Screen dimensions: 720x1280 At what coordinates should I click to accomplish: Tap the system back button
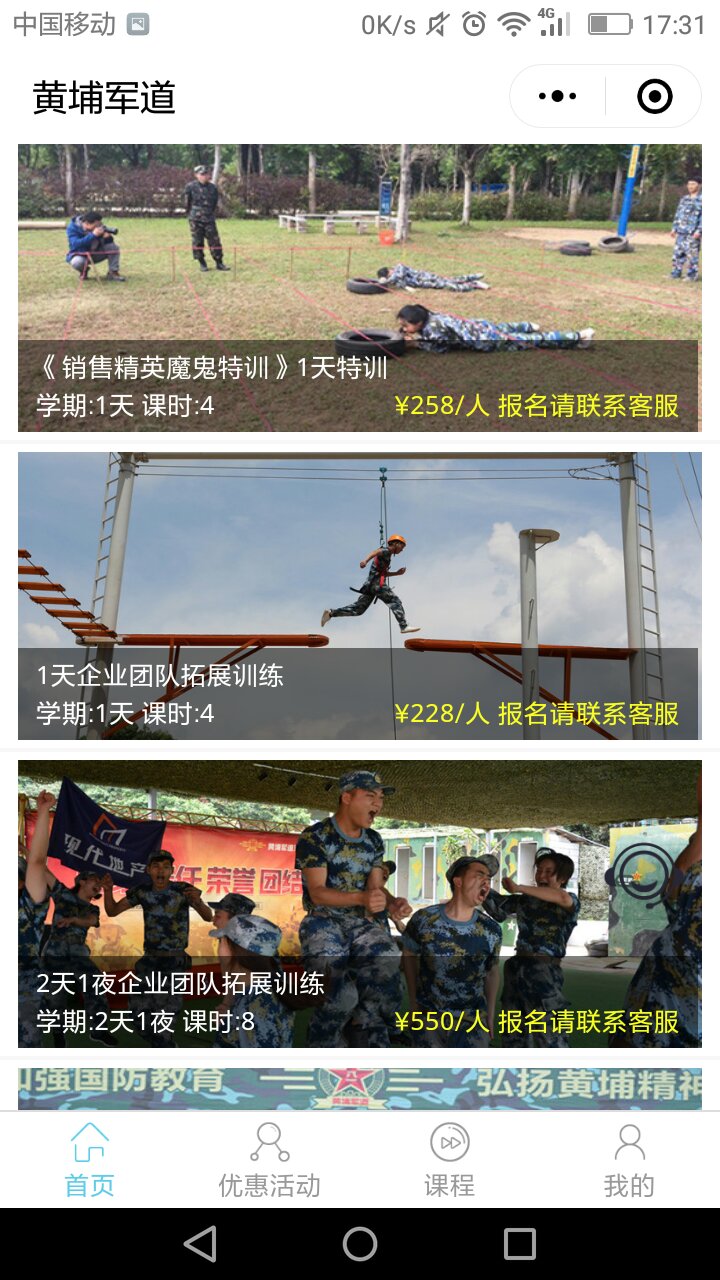pos(200,1244)
